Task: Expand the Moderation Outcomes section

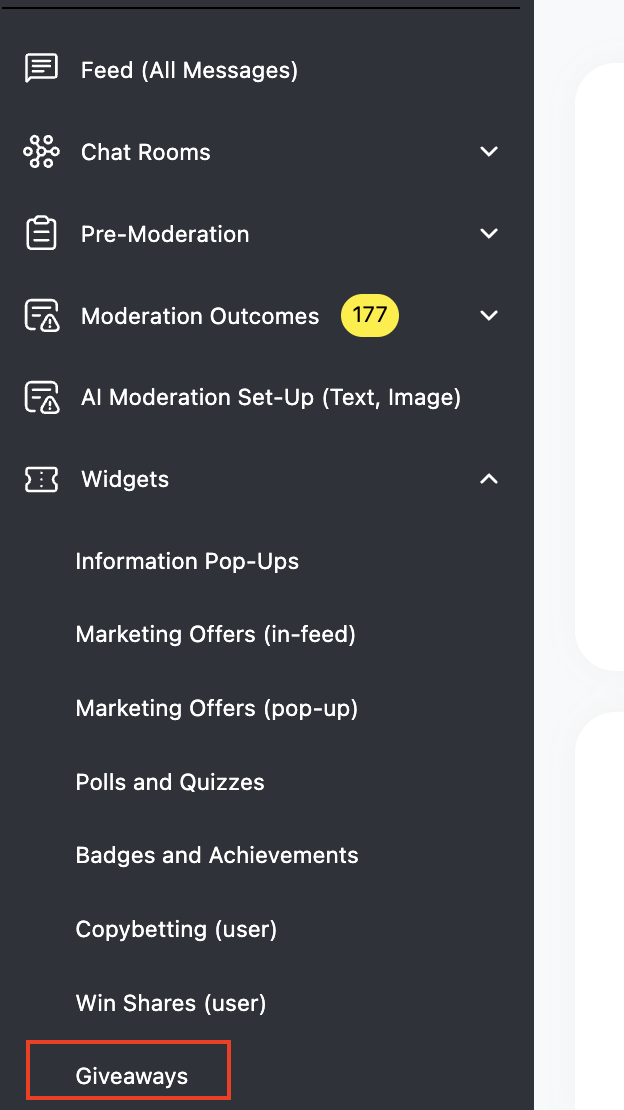Action: 488,316
